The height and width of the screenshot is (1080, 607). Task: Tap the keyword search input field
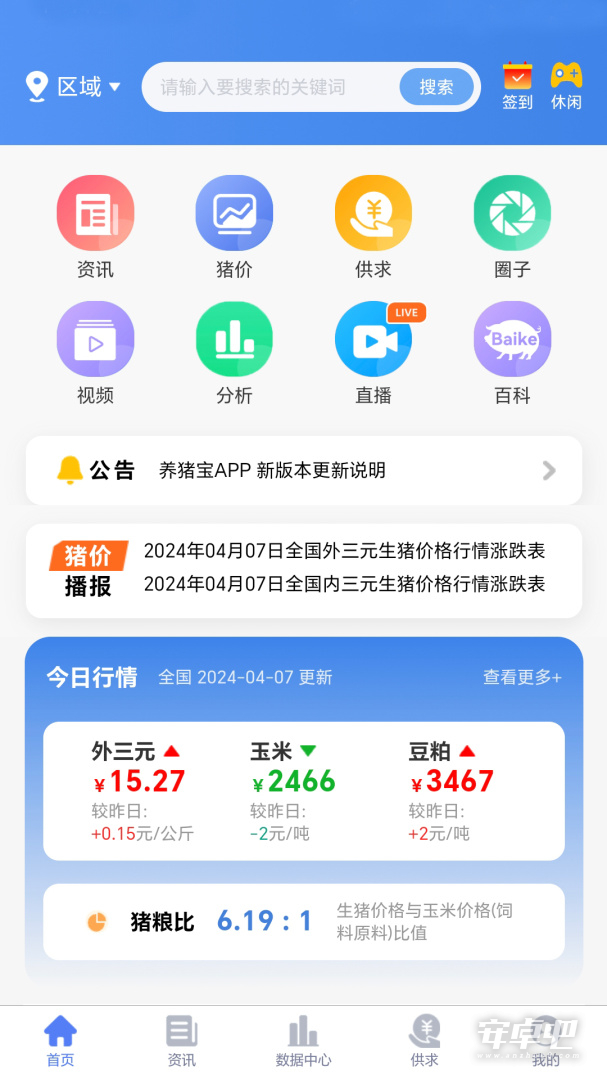pos(270,87)
